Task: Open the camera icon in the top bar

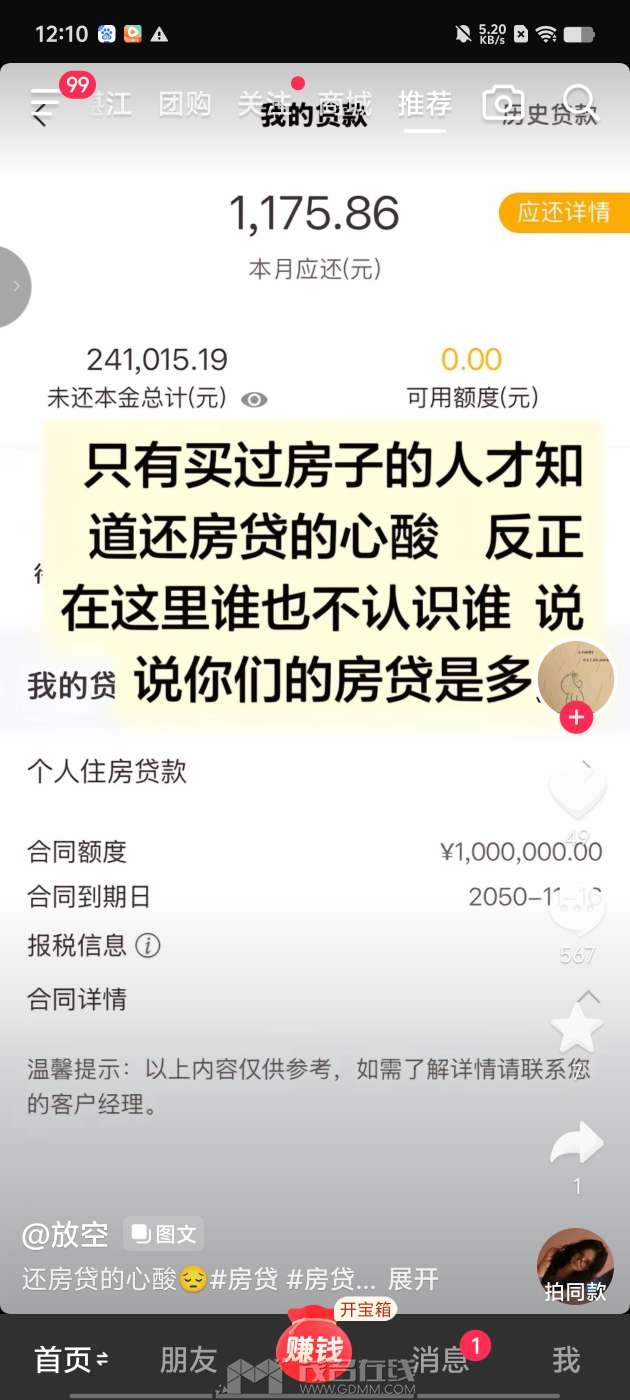Action: (503, 103)
